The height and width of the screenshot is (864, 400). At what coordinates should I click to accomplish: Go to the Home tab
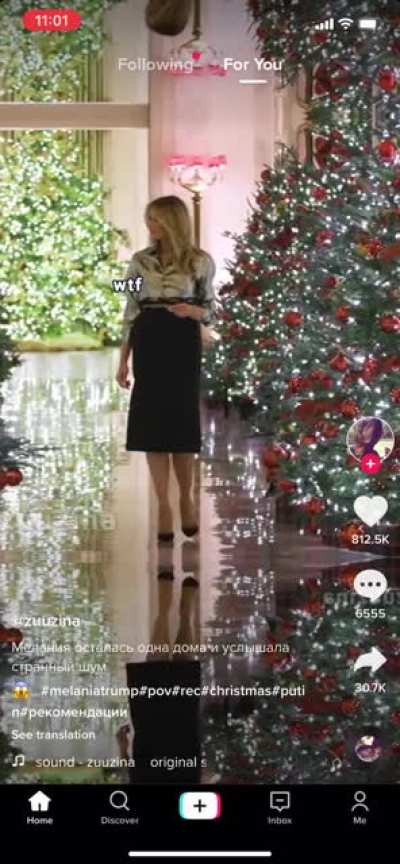click(x=40, y=808)
